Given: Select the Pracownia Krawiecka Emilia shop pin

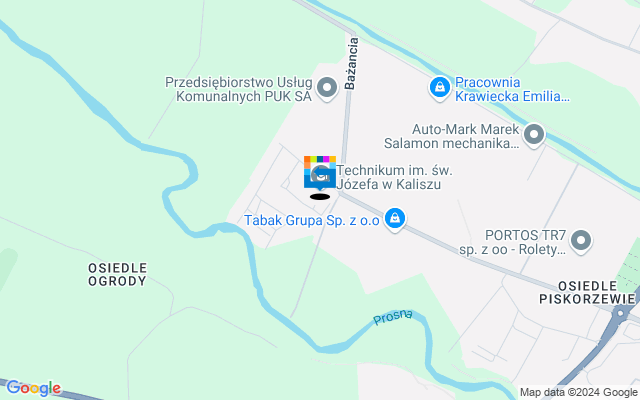Looking at the screenshot, I should click(438, 89).
